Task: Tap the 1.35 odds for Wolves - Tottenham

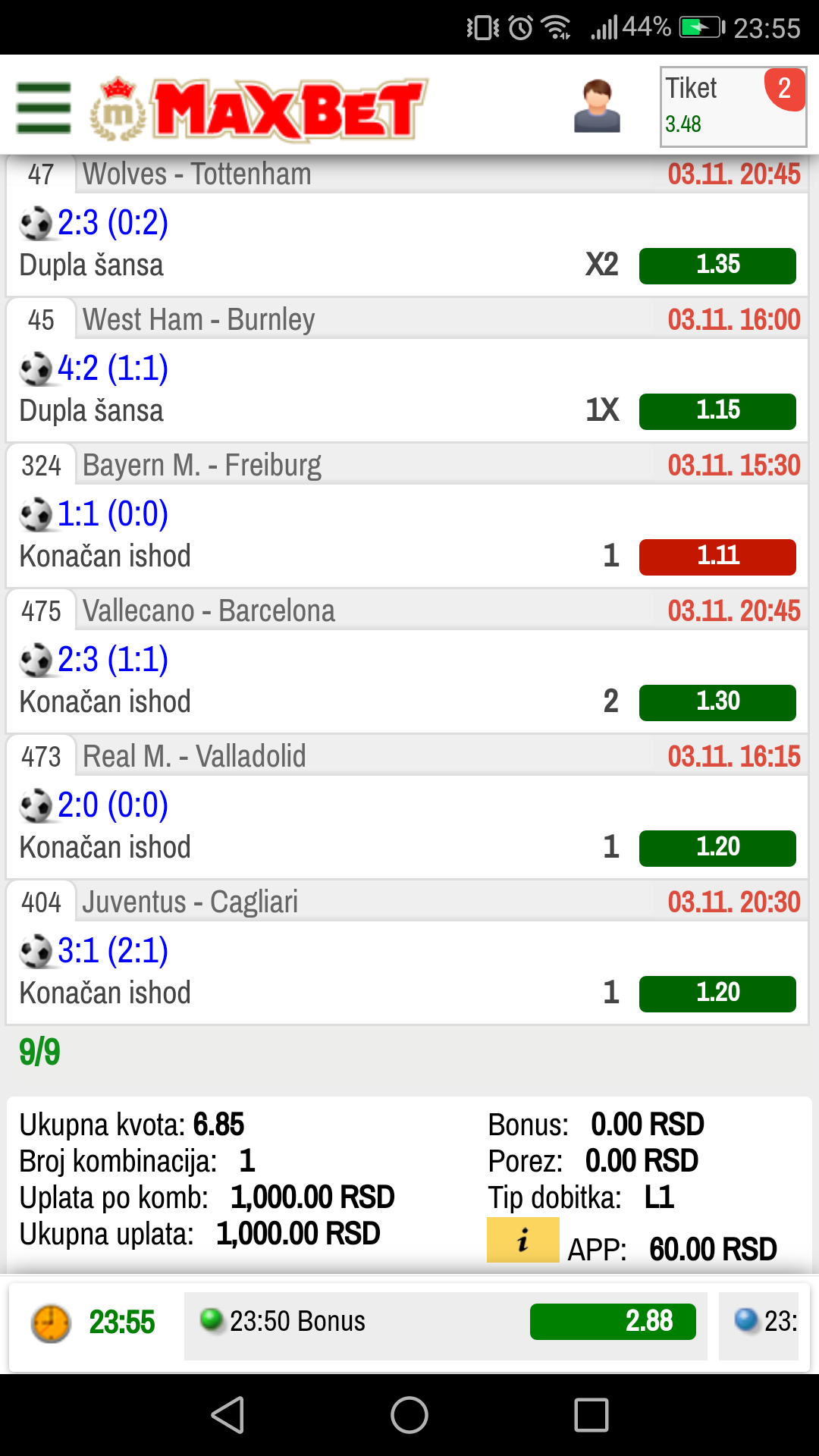Action: pyautogui.click(x=717, y=265)
